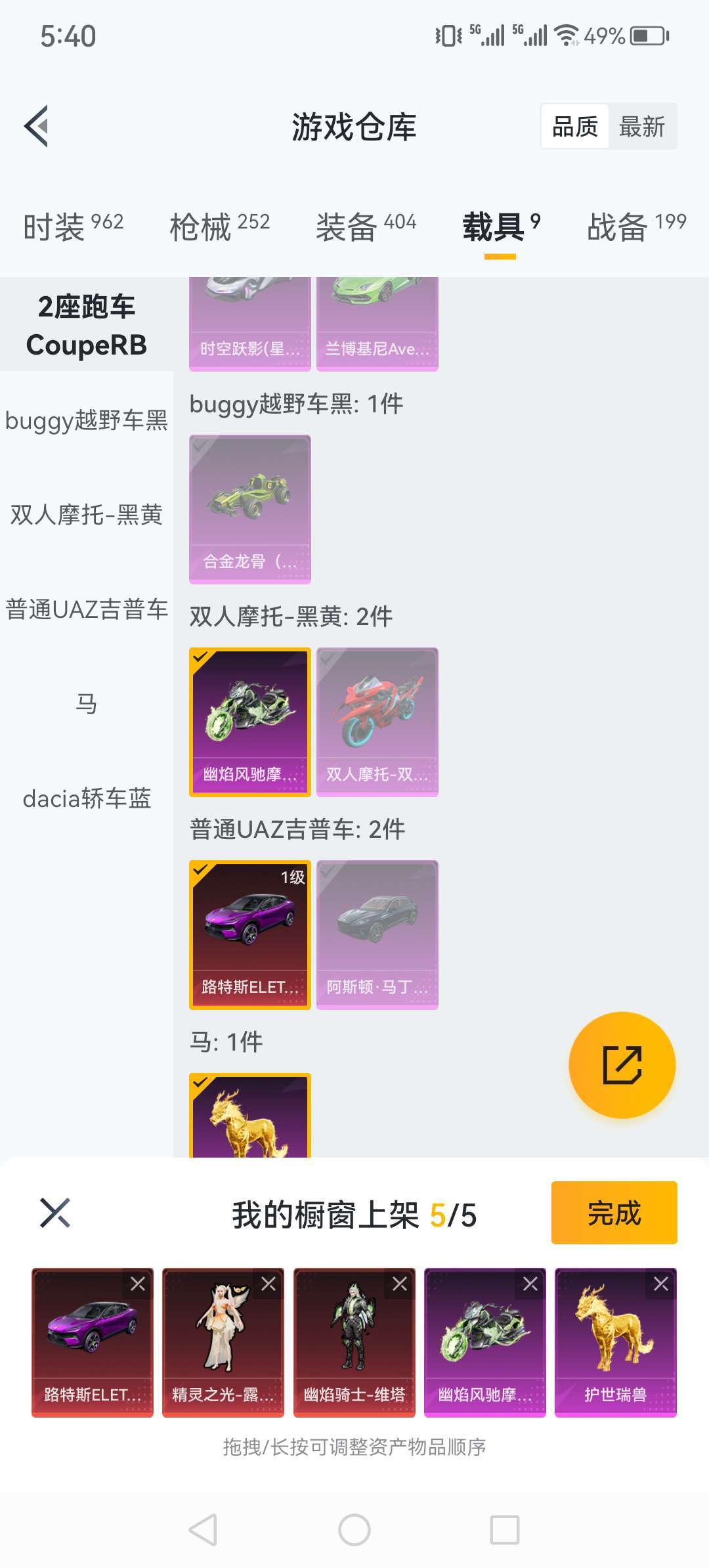The height and width of the screenshot is (1568, 709).
Task: Remove 精灵之光-露 from the showcase
Action: (x=269, y=1284)
